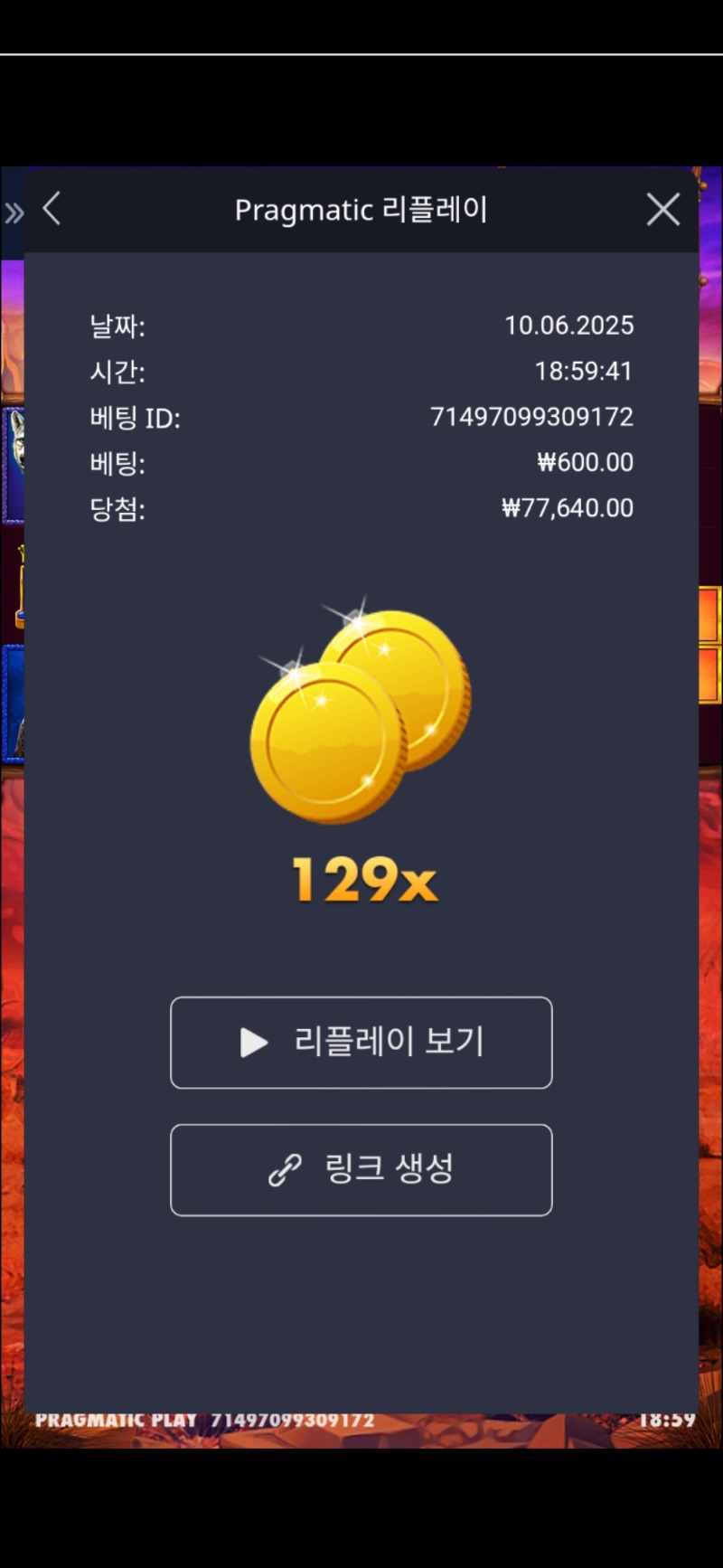
Task: Go back with the left arrow
Action: (x=52, y=209)
